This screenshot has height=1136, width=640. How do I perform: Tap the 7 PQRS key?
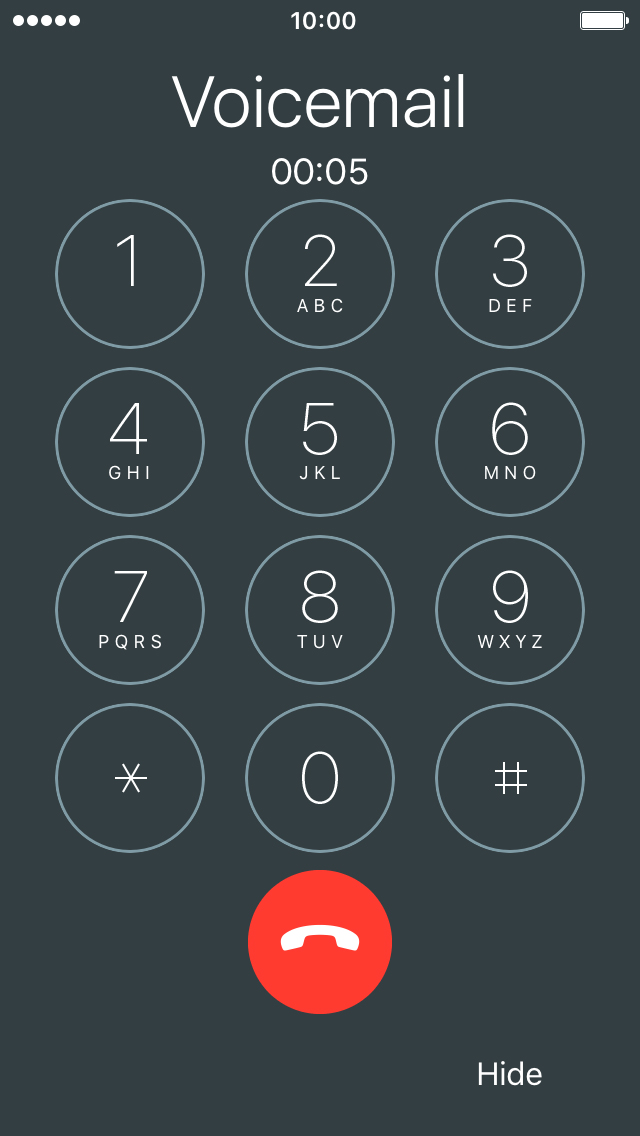coord(130,610)
